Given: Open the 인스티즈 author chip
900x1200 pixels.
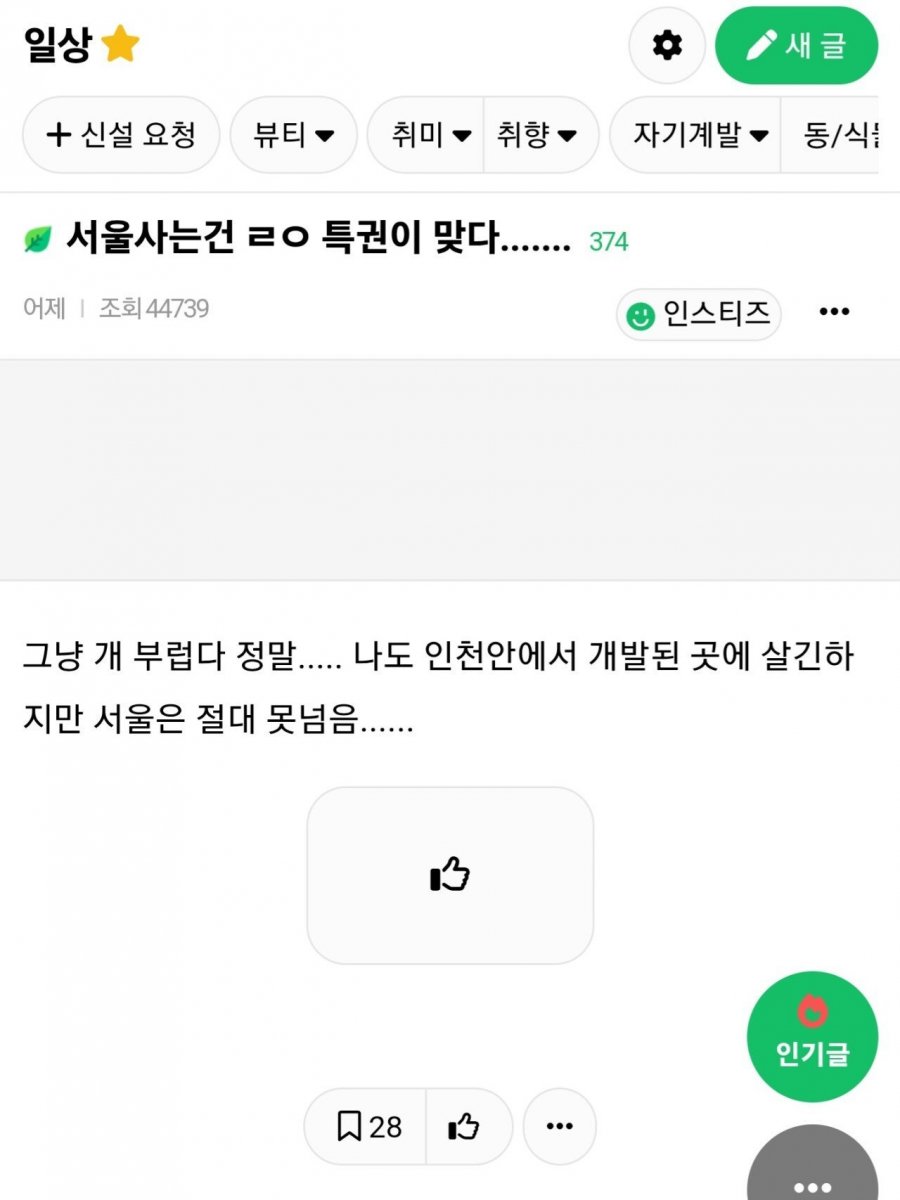Looking at the screenshot, I should (698, 315).
